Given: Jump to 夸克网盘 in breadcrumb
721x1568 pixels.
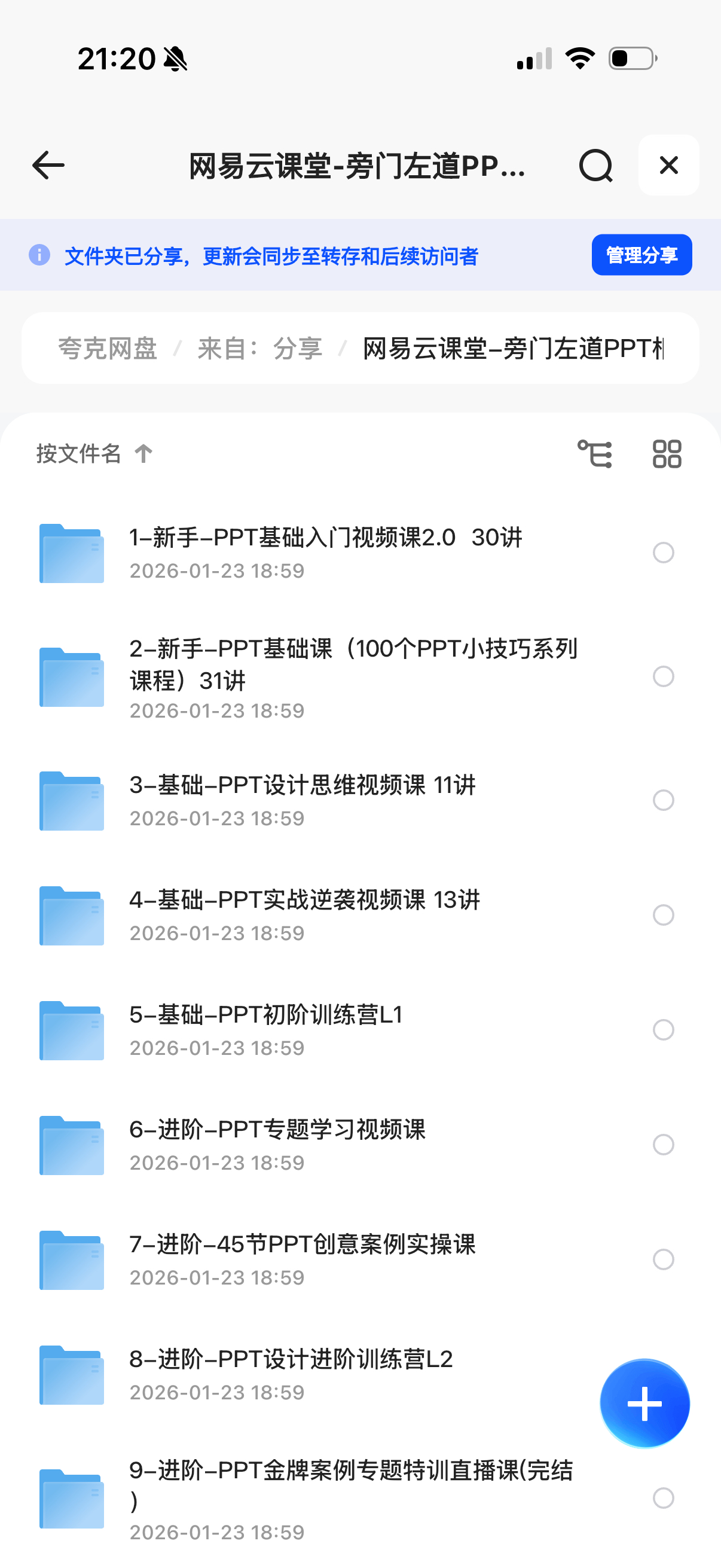Looking at the screenshot, I should point(108,349).
